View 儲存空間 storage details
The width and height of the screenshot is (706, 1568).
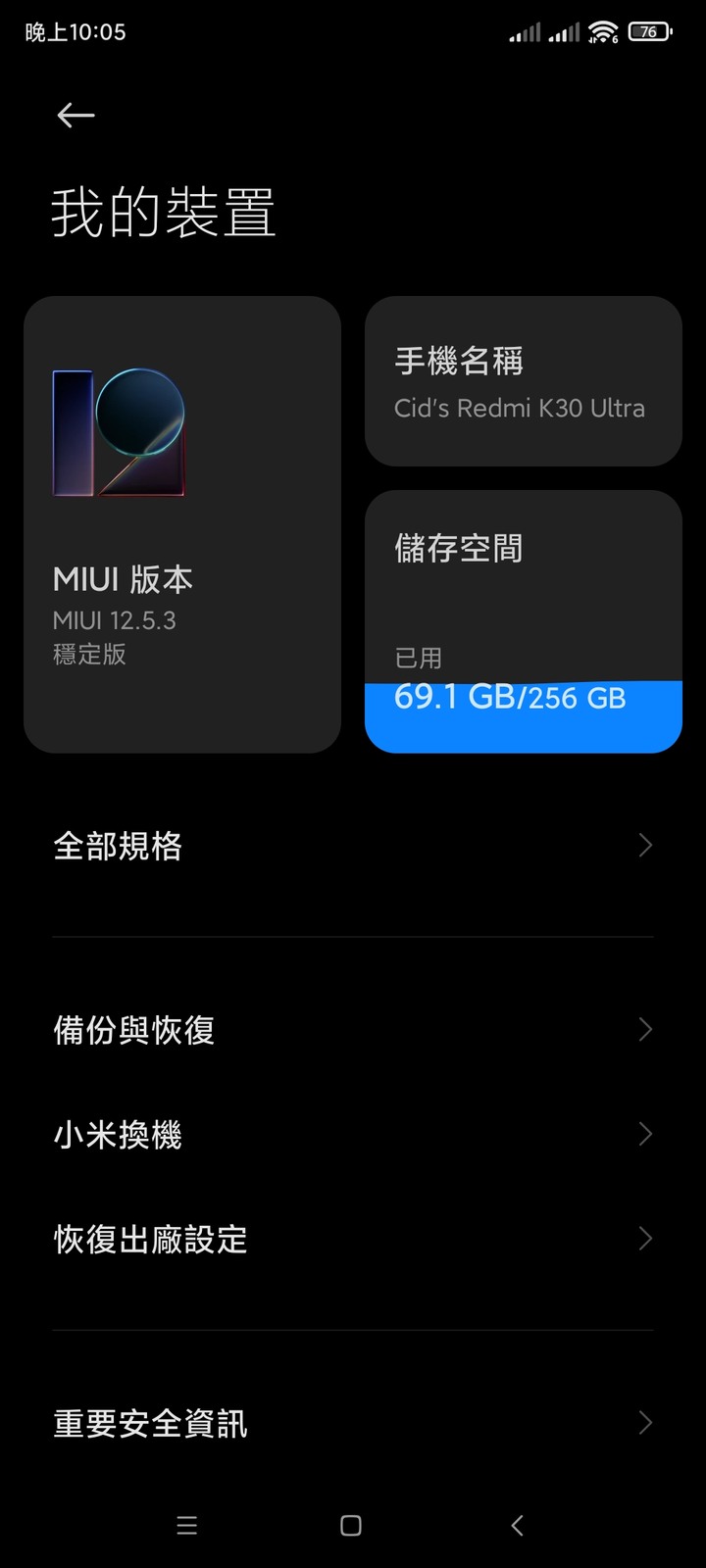coord(524,621)
